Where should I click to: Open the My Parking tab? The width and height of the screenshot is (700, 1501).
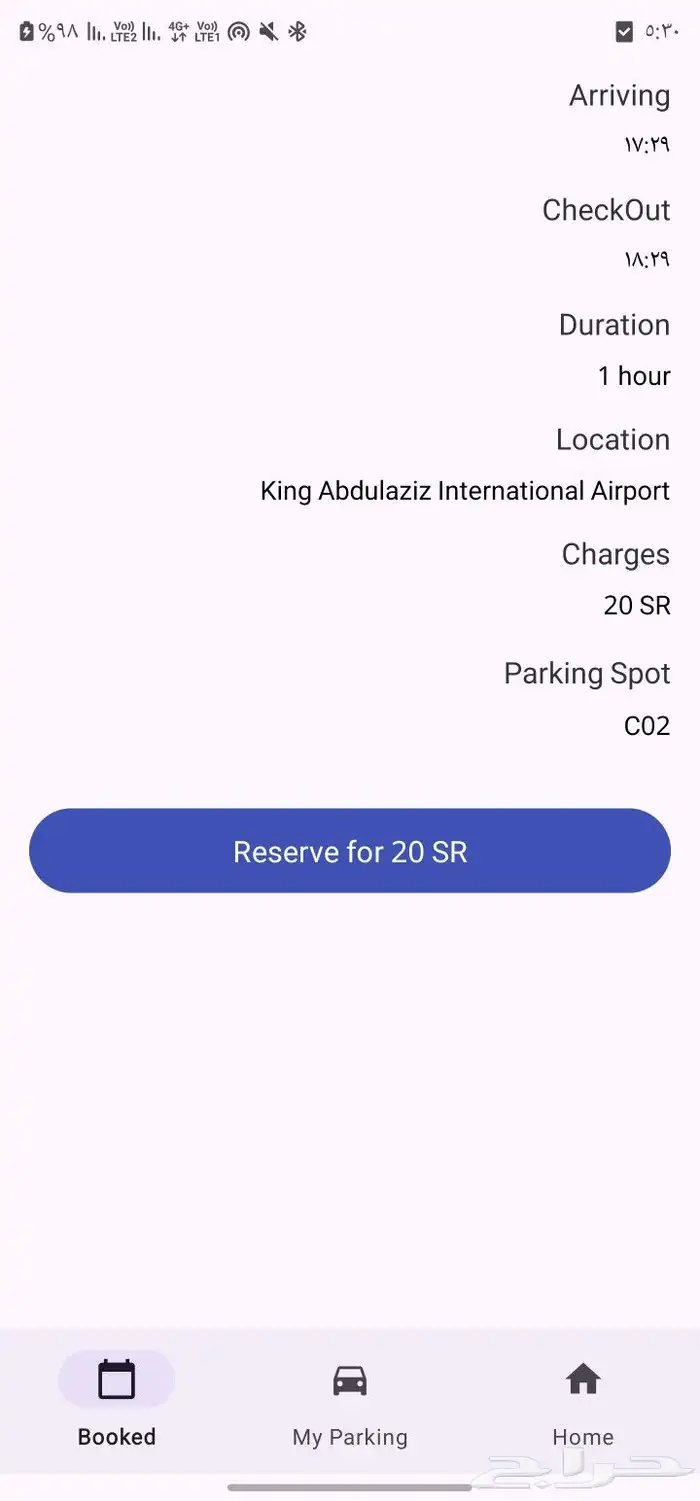tap(350, 1400)
